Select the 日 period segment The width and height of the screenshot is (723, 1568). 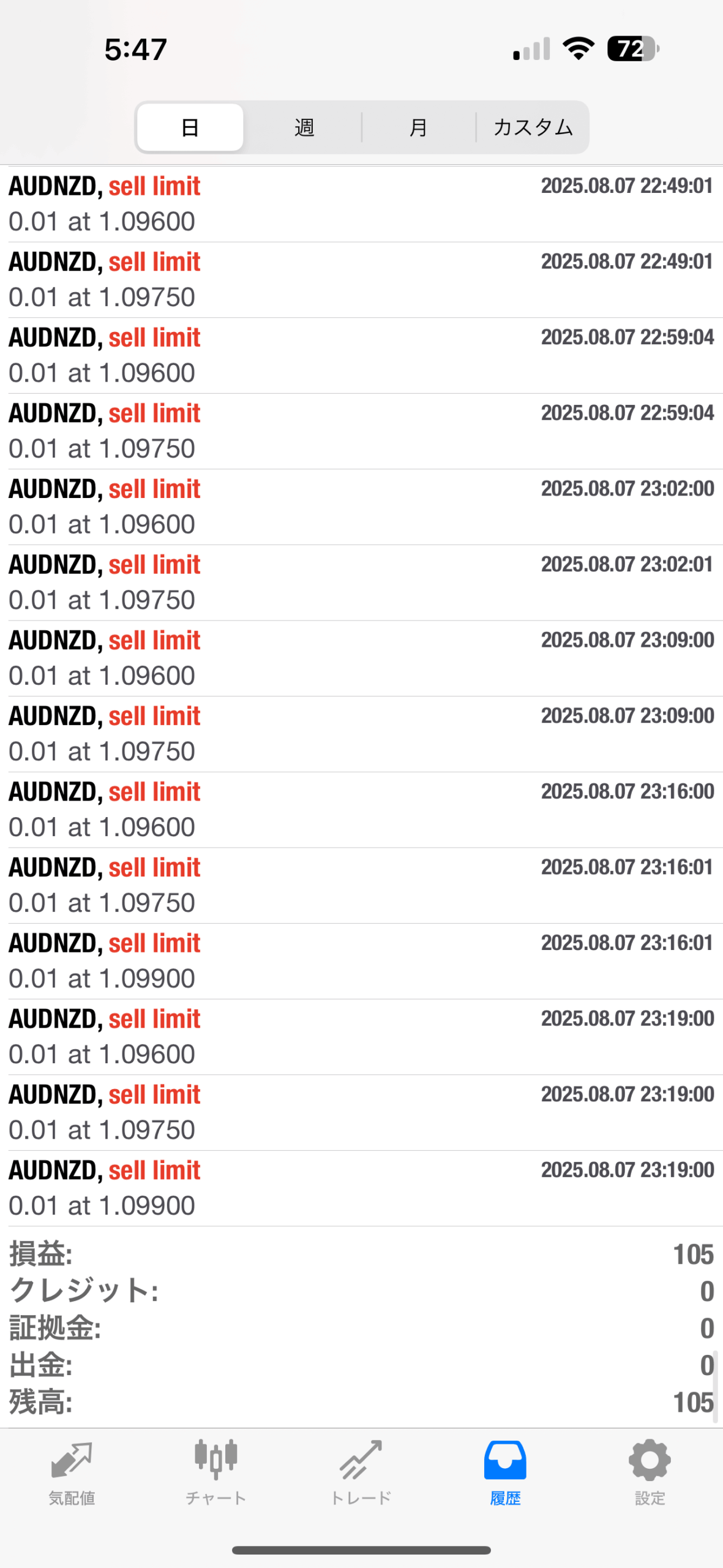pyautogui.click(x=190, y=127)
